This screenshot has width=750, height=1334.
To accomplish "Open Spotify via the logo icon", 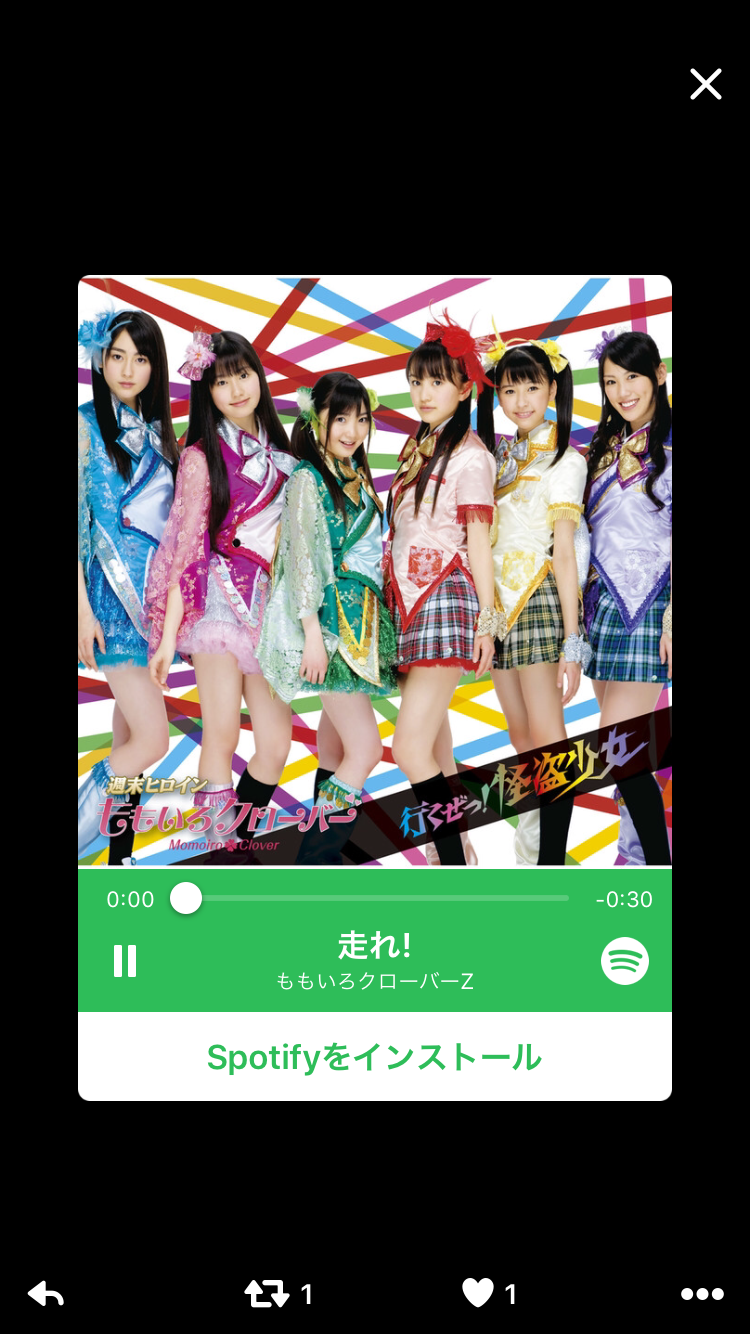I will click(625, 961).
